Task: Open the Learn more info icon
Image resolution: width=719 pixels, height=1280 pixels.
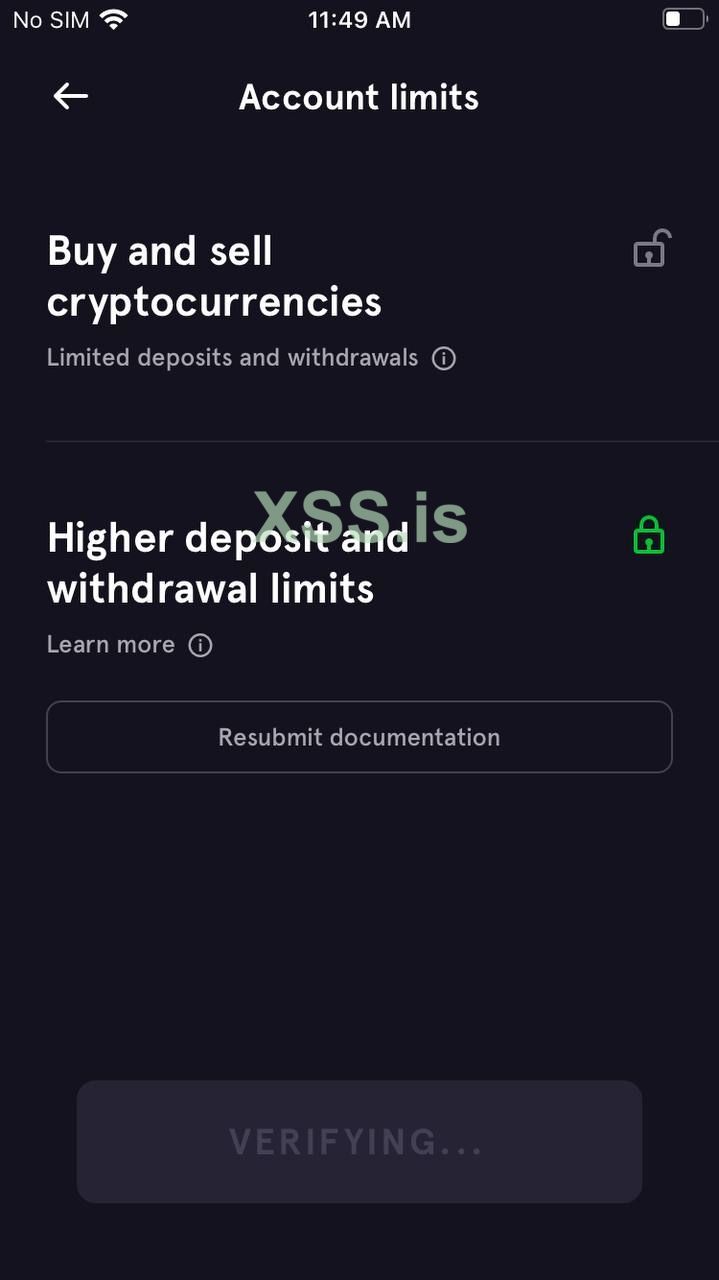Action: tap(200, 645)
